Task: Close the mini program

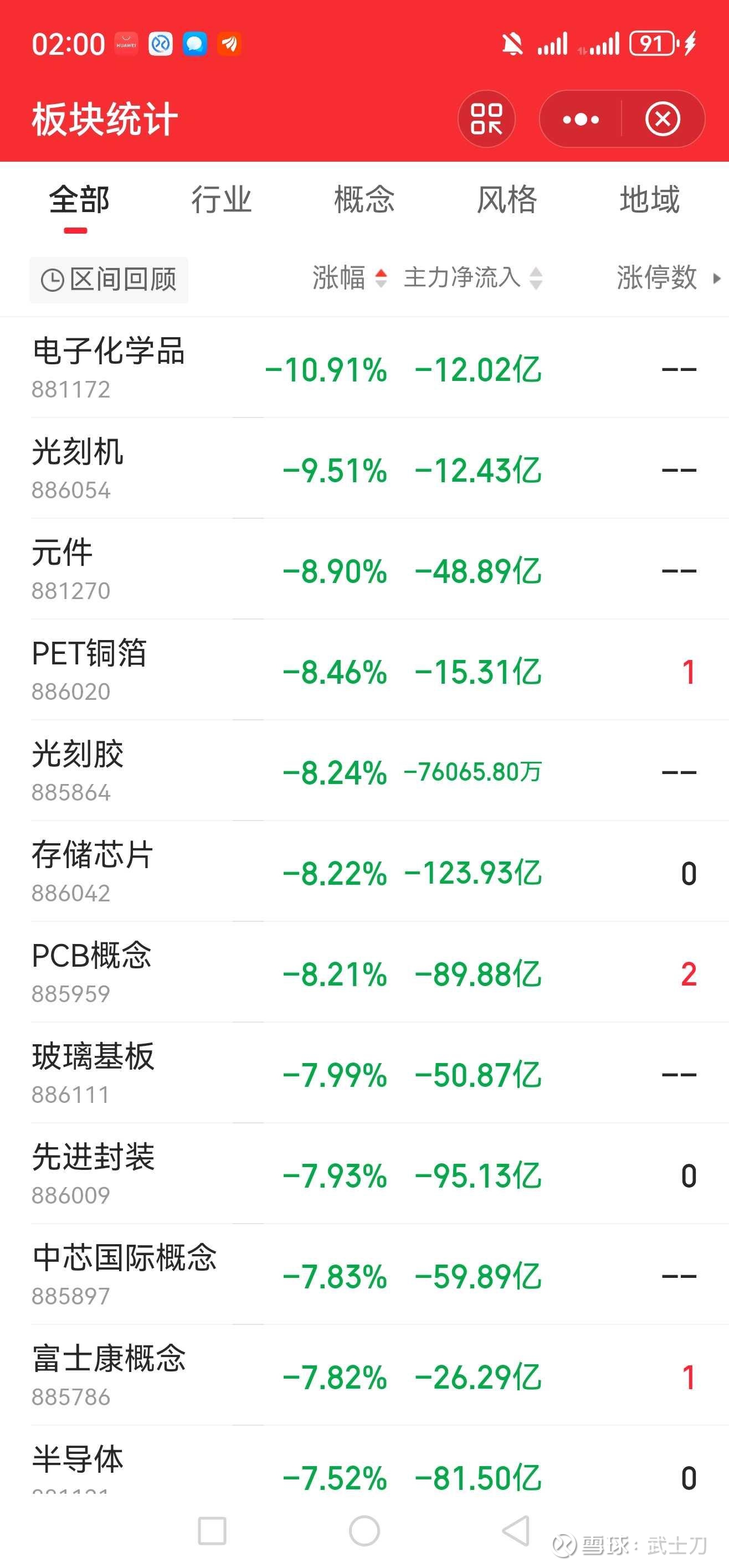Action: (x=663, y=118)
